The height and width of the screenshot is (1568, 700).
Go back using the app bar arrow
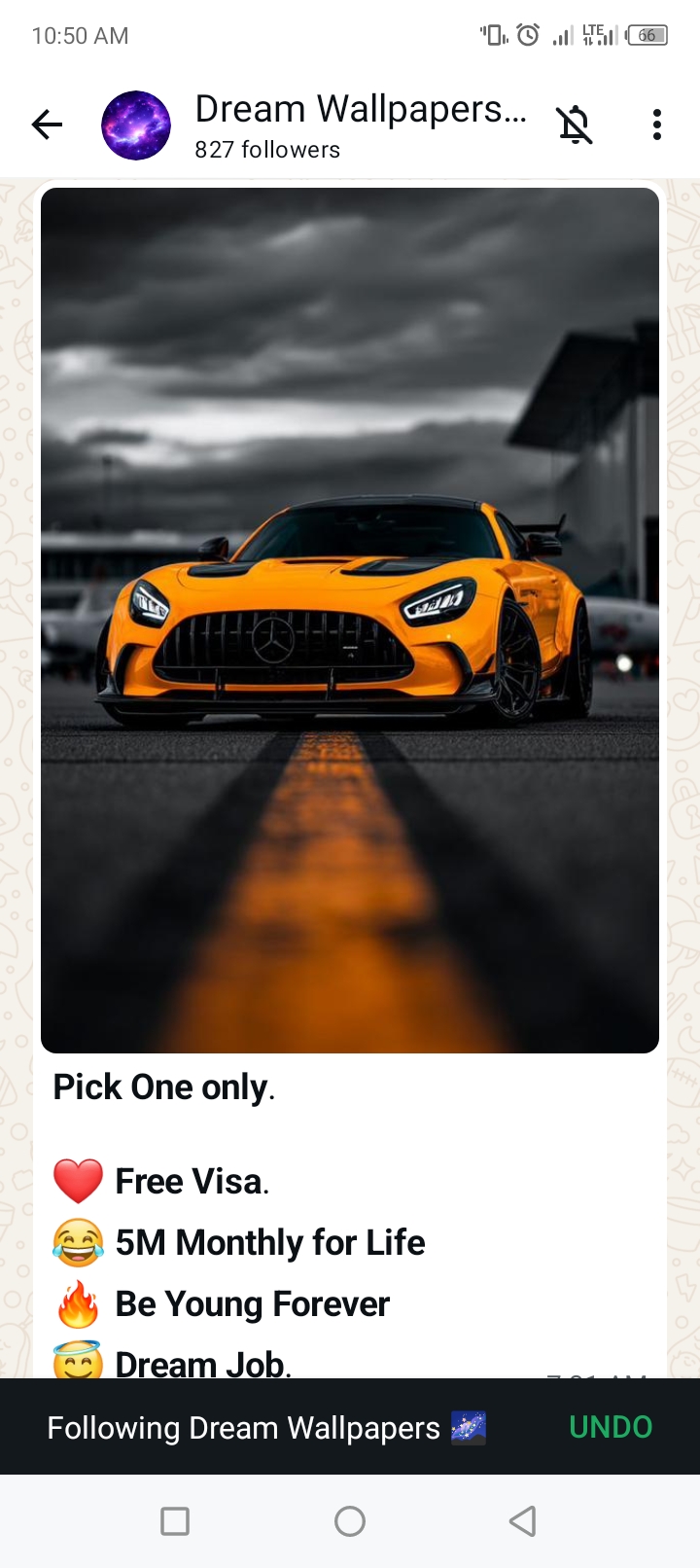pos(47,125)
